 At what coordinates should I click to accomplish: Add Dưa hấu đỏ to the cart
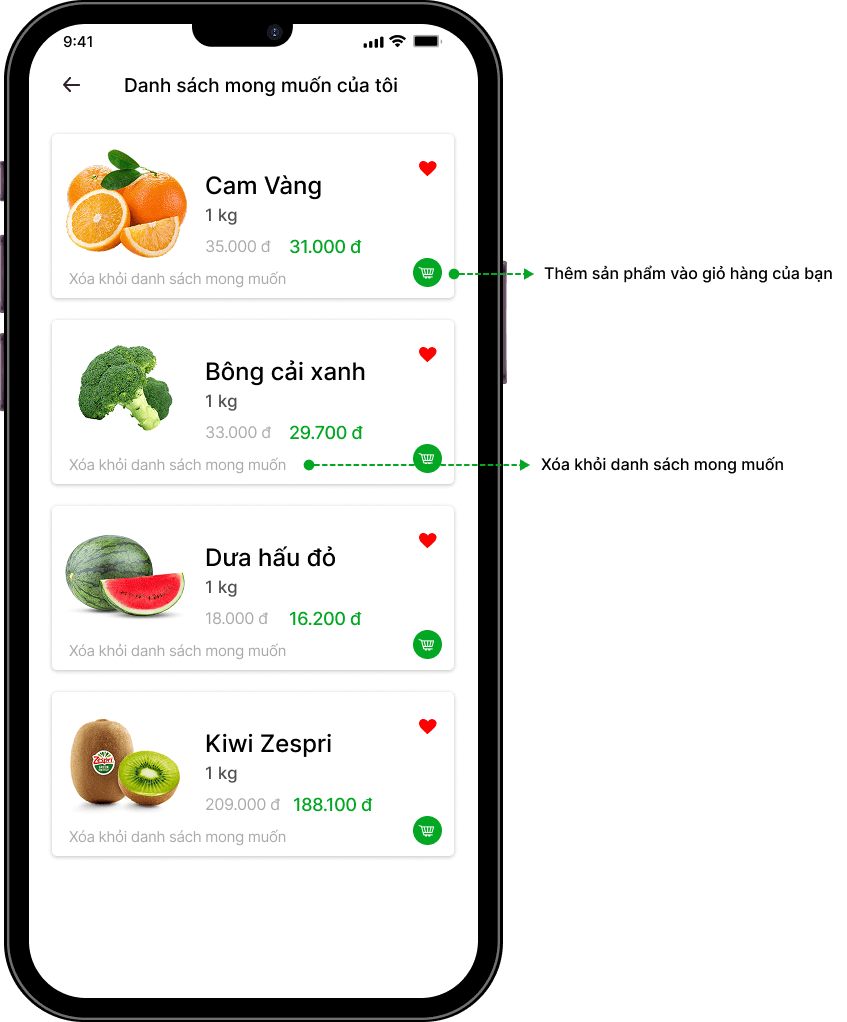(x=427, y=644)
